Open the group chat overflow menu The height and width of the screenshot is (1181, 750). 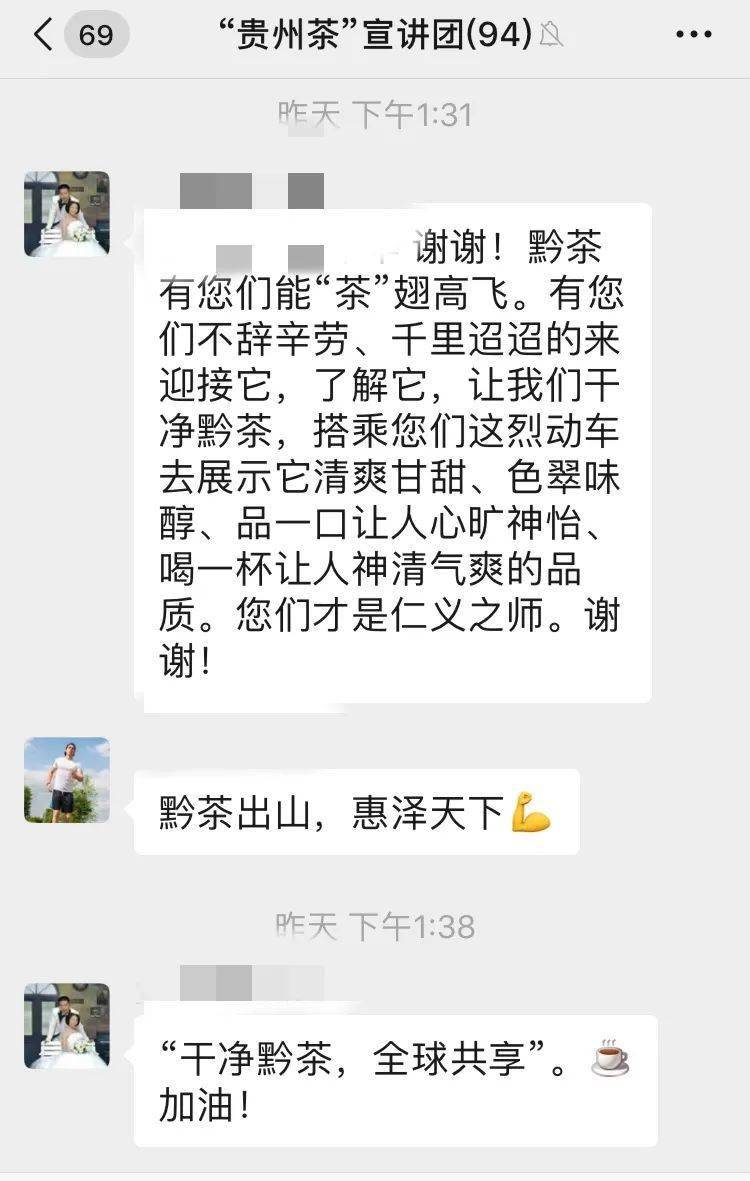tap(693, 36)
